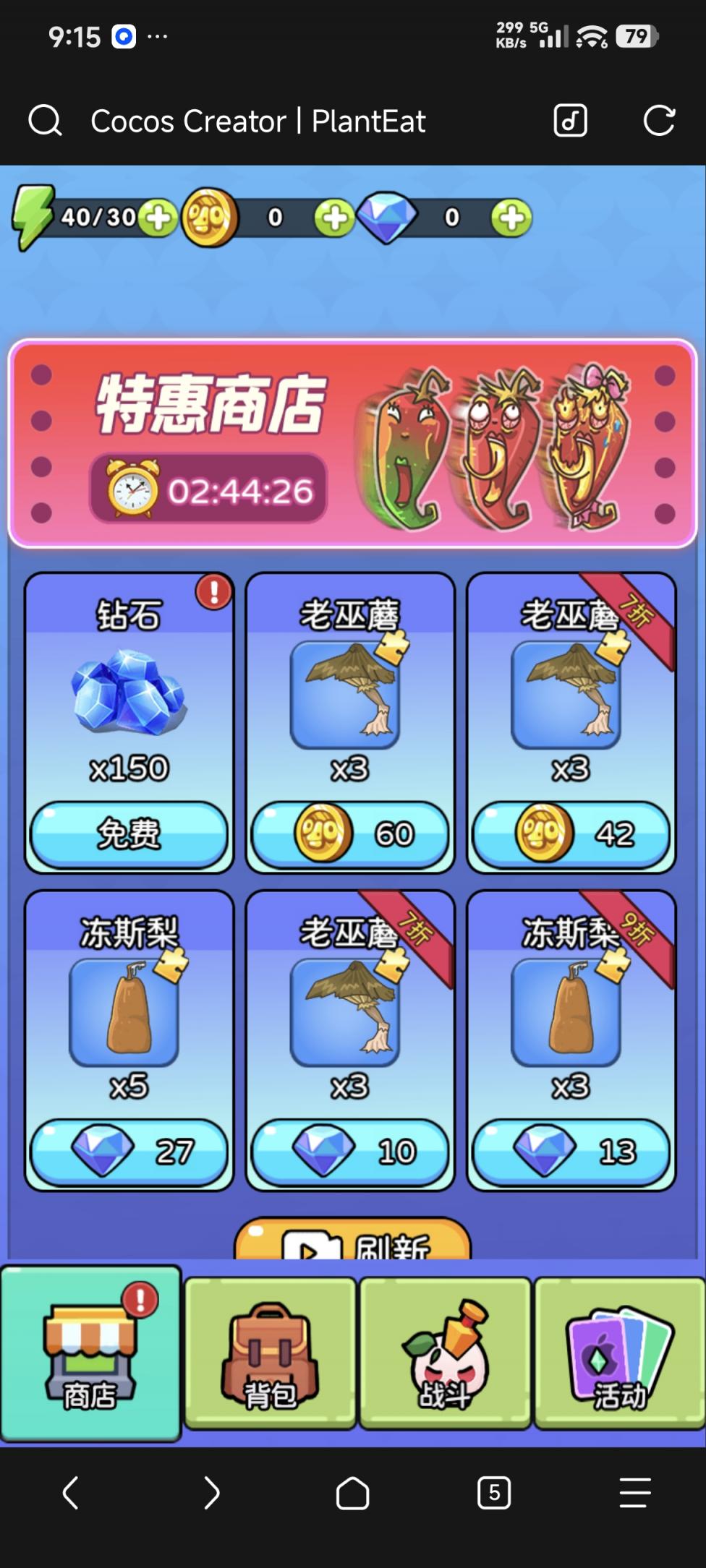Open the browser tabs switcher

click(494, 1493)
